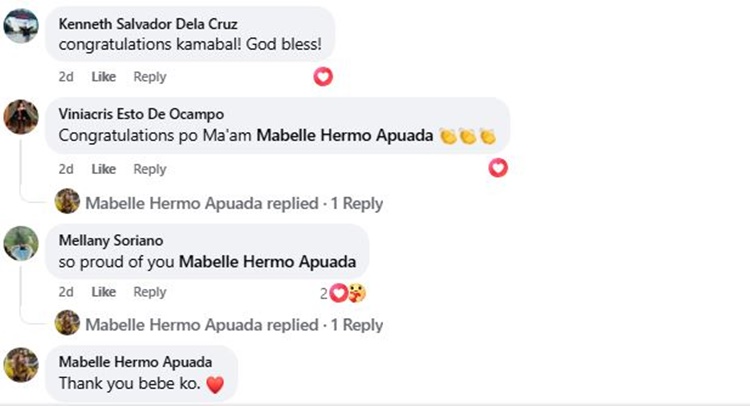Reply to Kenneth Salvador Dela Cruz's comment
750x406 pixels.
(150, 77)
